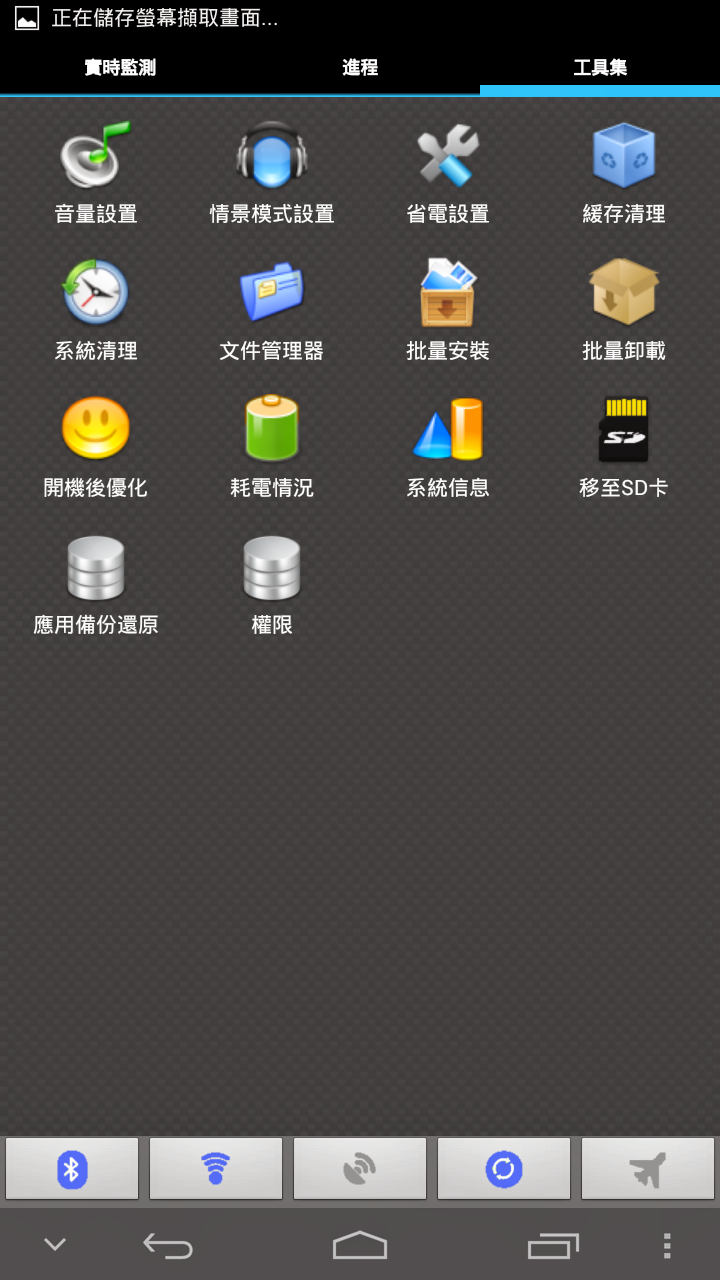720x1280 pixels.
Task: Select 批量卸載
Action: (x=624, y=309)
